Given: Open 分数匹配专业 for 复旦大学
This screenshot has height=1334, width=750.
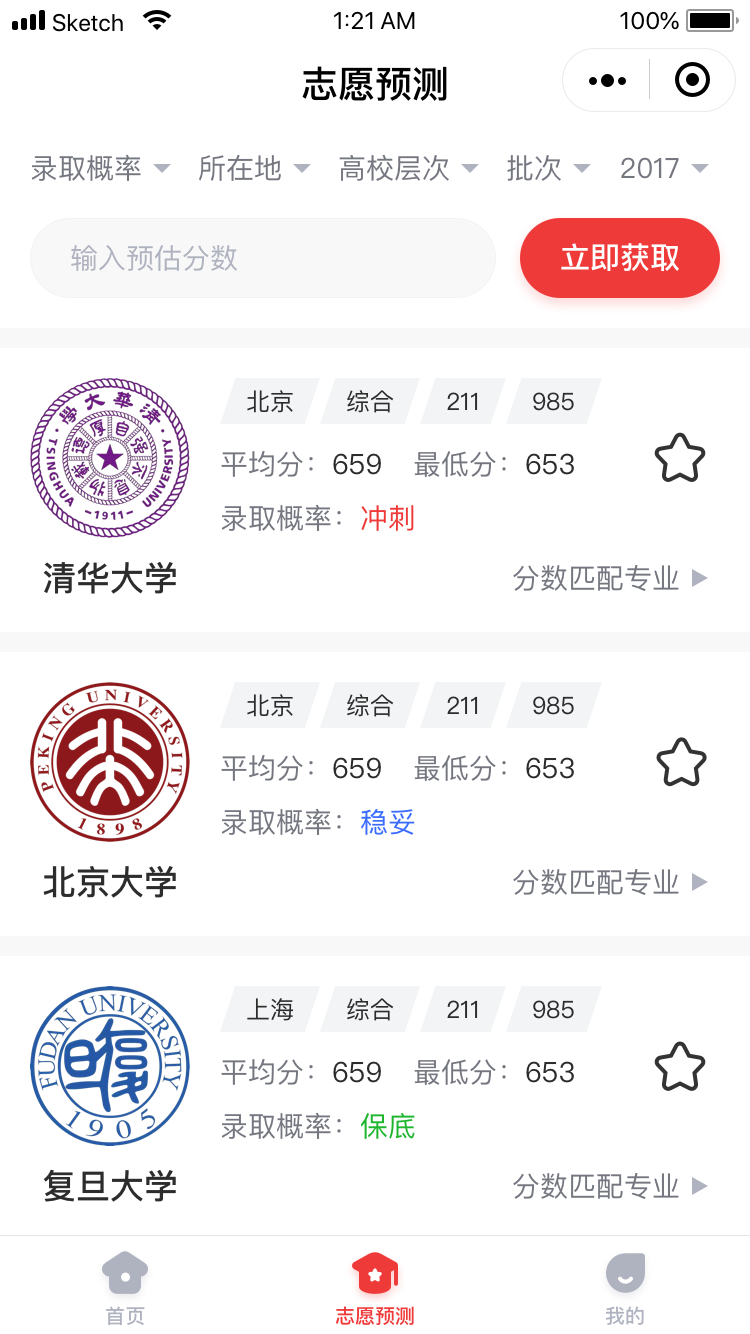Looking at the screenshot, I should [610, 1186].
